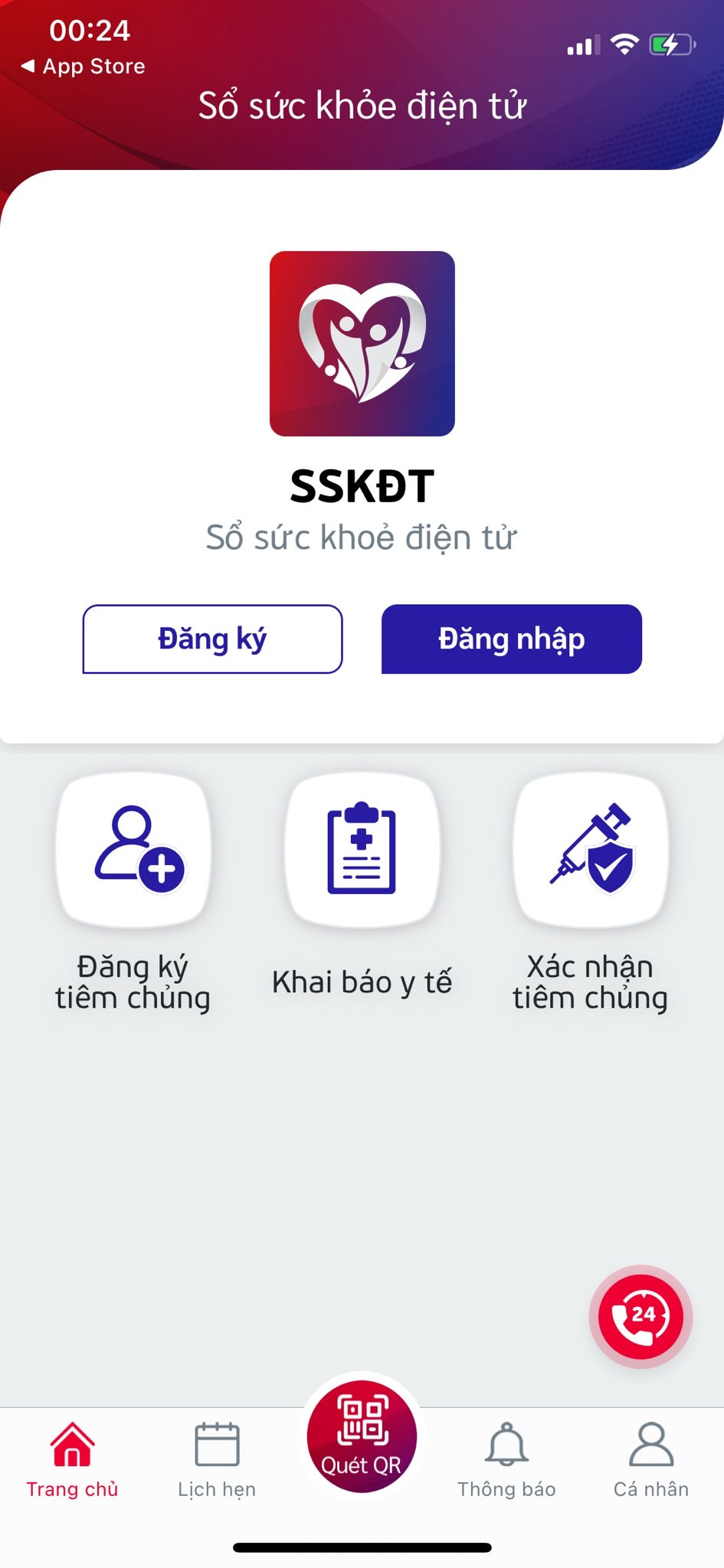The image size is (724, 1568).
Task: Go to the Trang chủ tab
Action: coord(72,1459)
